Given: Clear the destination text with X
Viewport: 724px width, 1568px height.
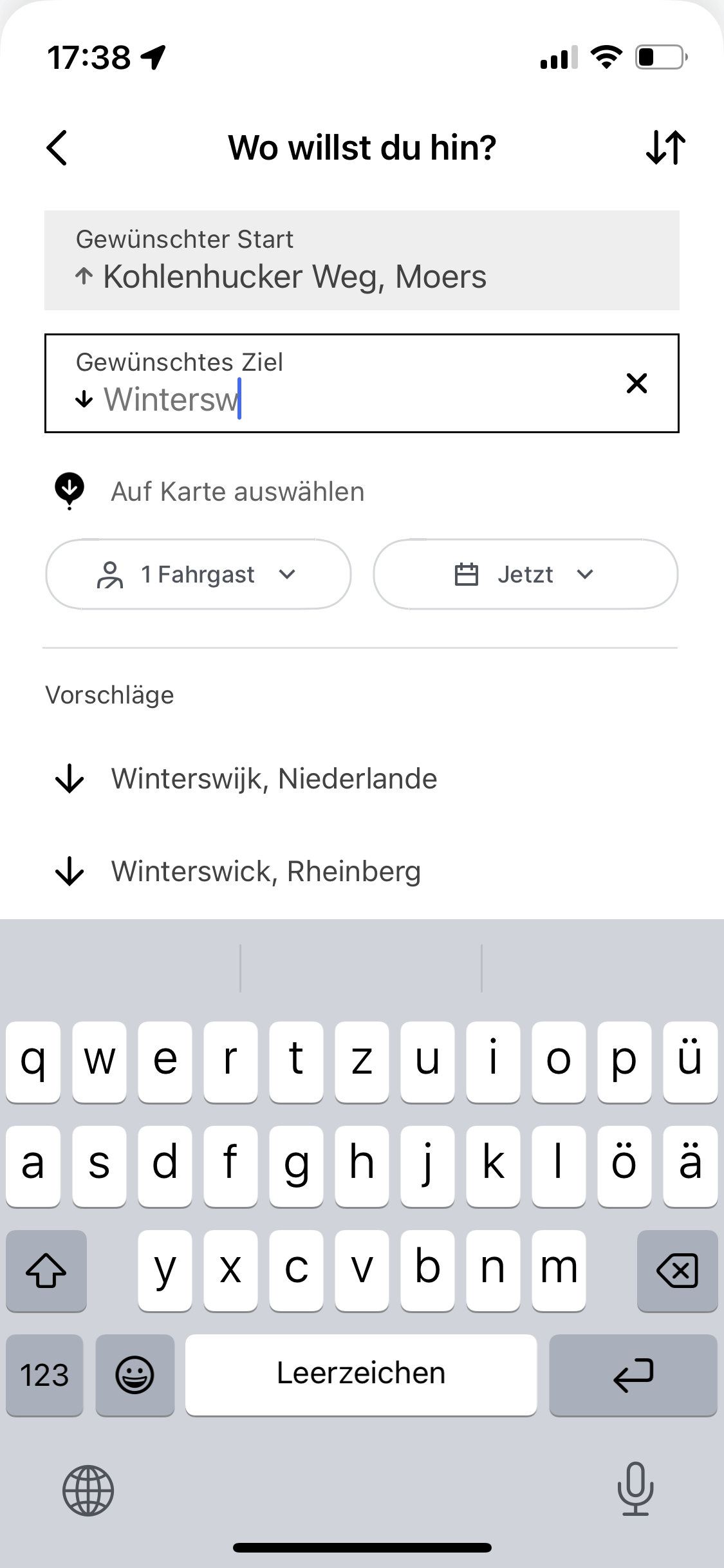Looking at the screenshot, I should click(636, 383).
